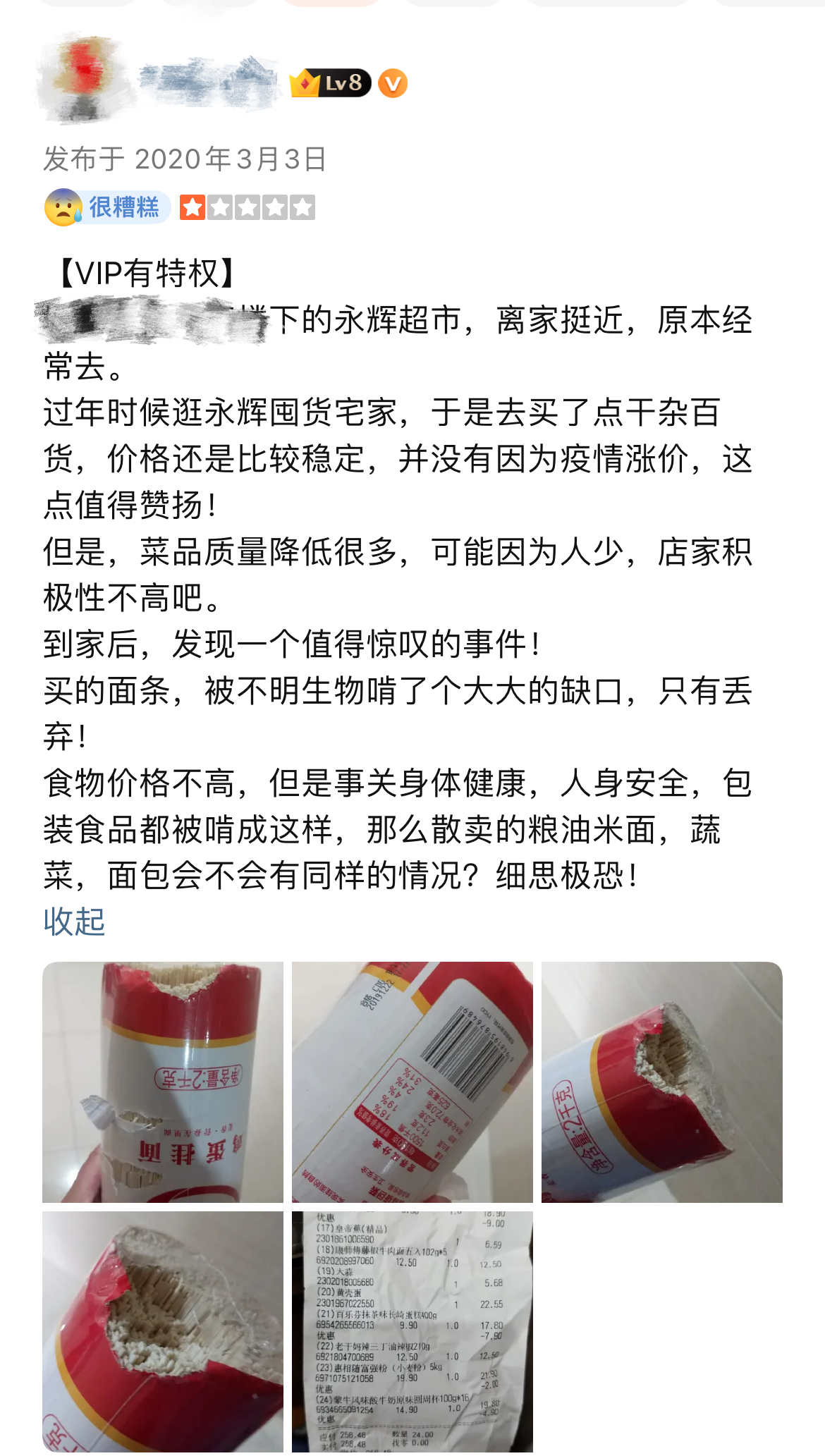Open third photo of chewed noodle end
This screenshot has width=825, height=1456.
[662, 1082]
